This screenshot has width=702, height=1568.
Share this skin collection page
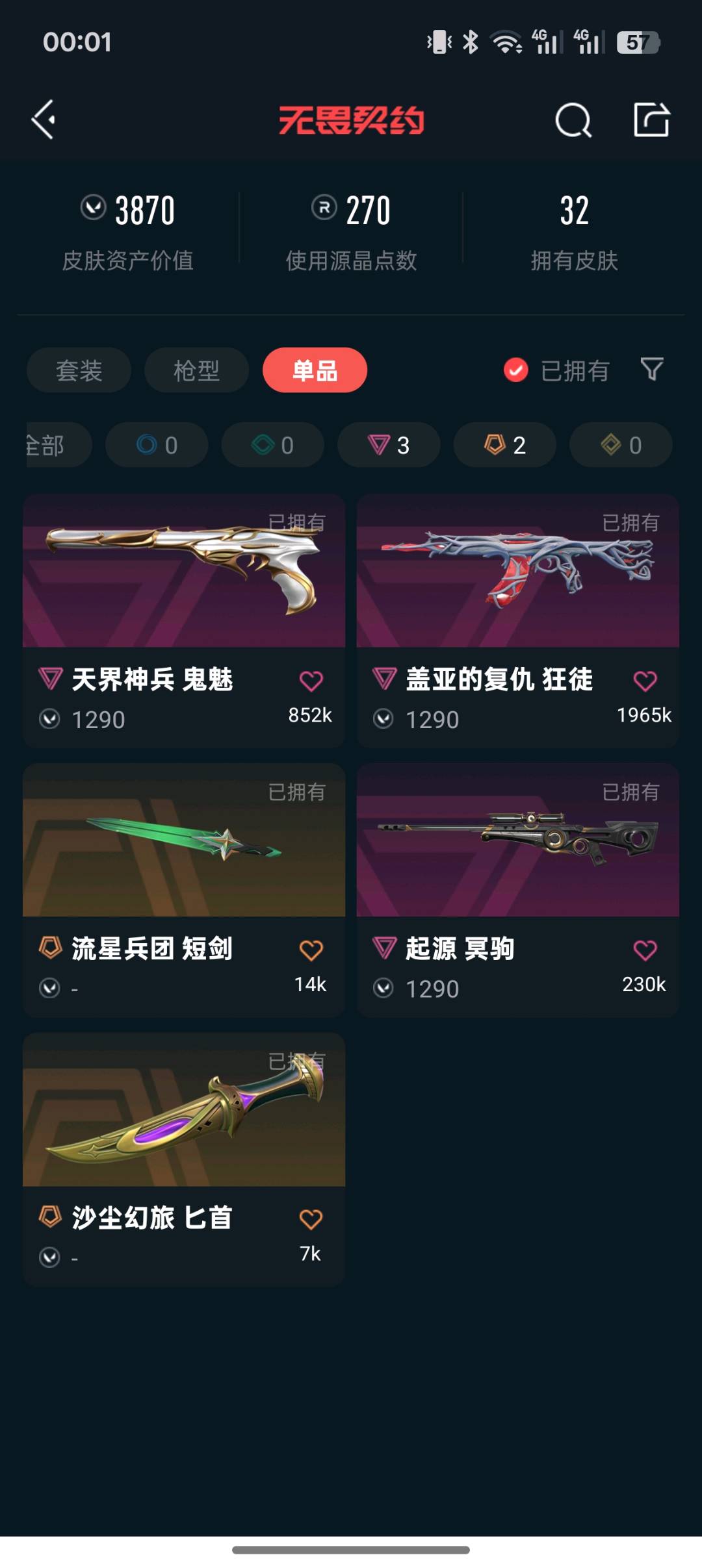pyautogui.click(x=651, y=120)
